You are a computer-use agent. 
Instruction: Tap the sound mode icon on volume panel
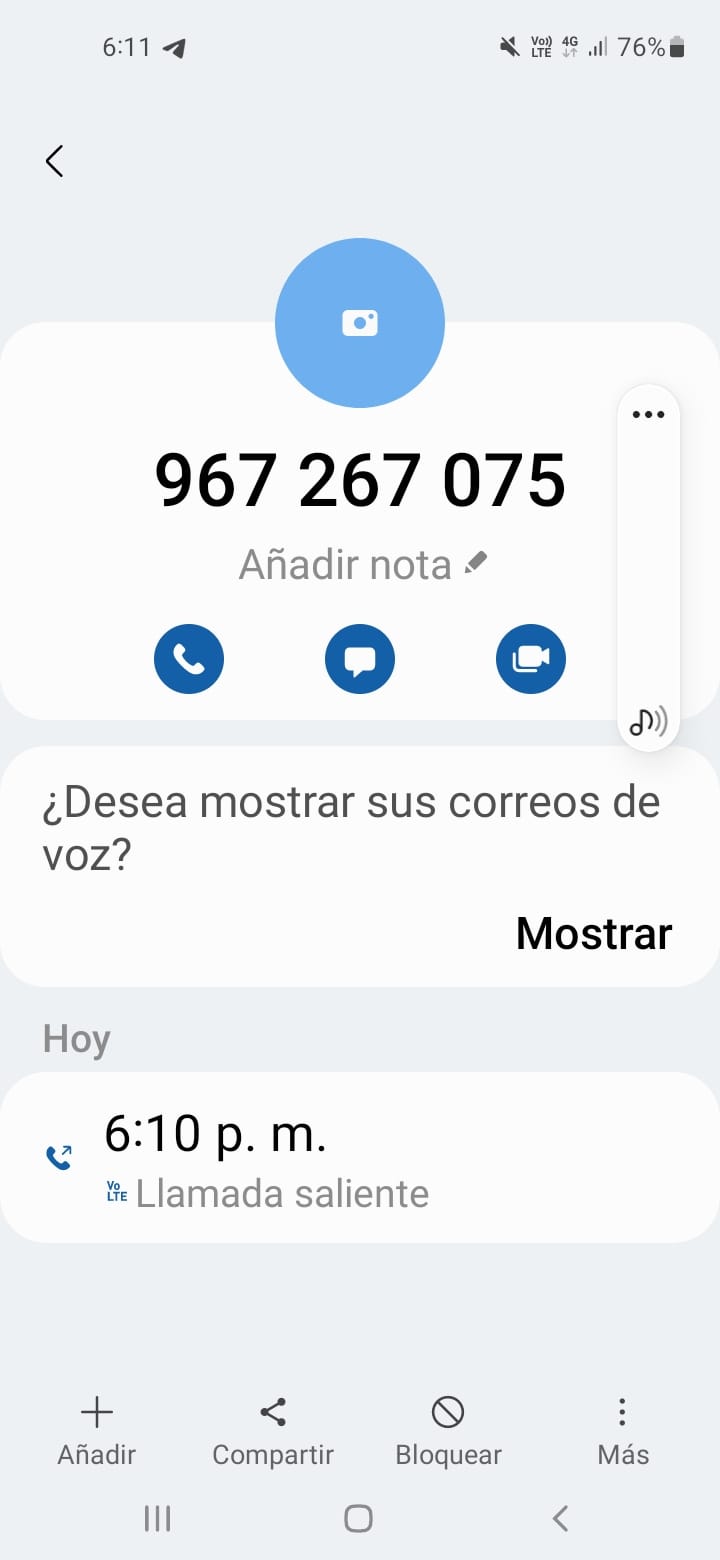coord(648,720)
